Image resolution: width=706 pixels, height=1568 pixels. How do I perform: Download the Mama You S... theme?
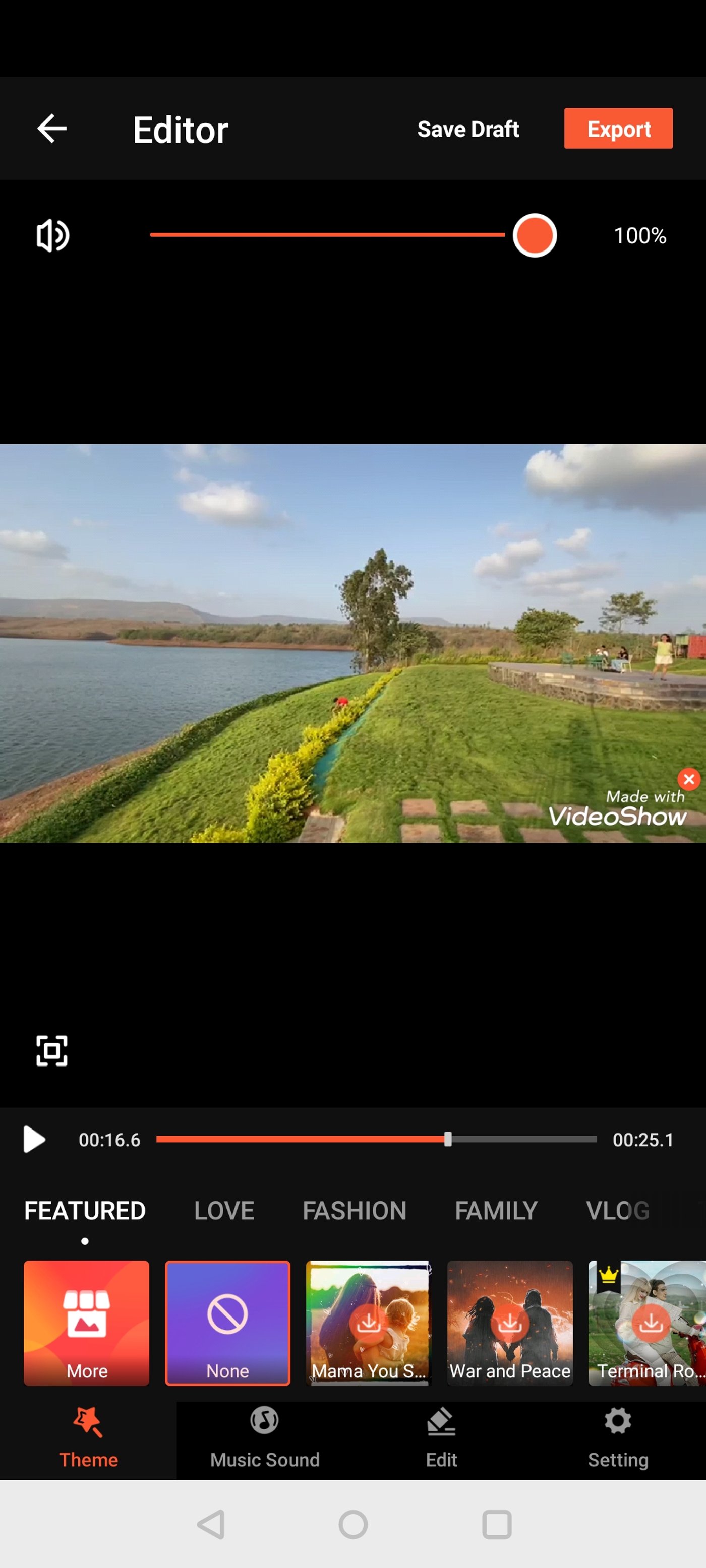(369, 1323)
